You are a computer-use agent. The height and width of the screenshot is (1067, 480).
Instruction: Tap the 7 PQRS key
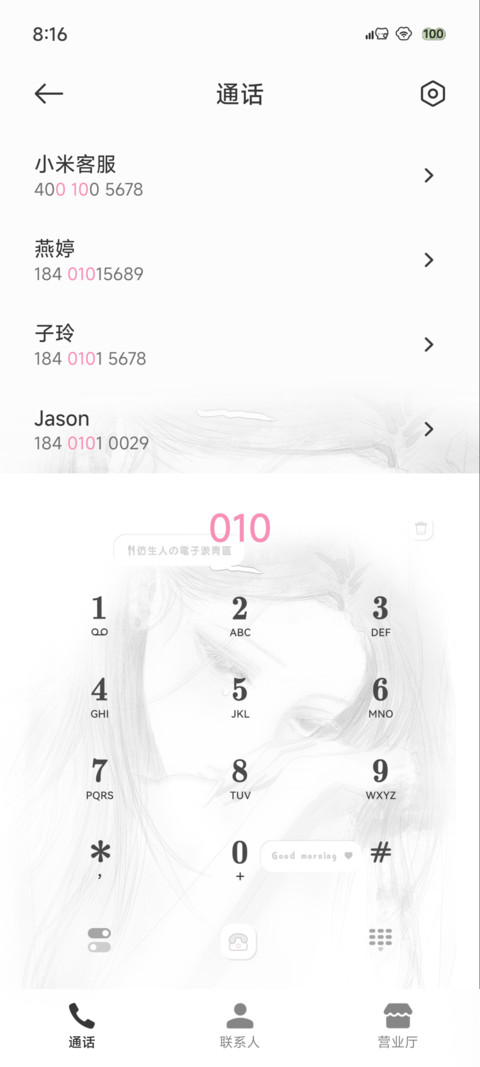[99, 779]
